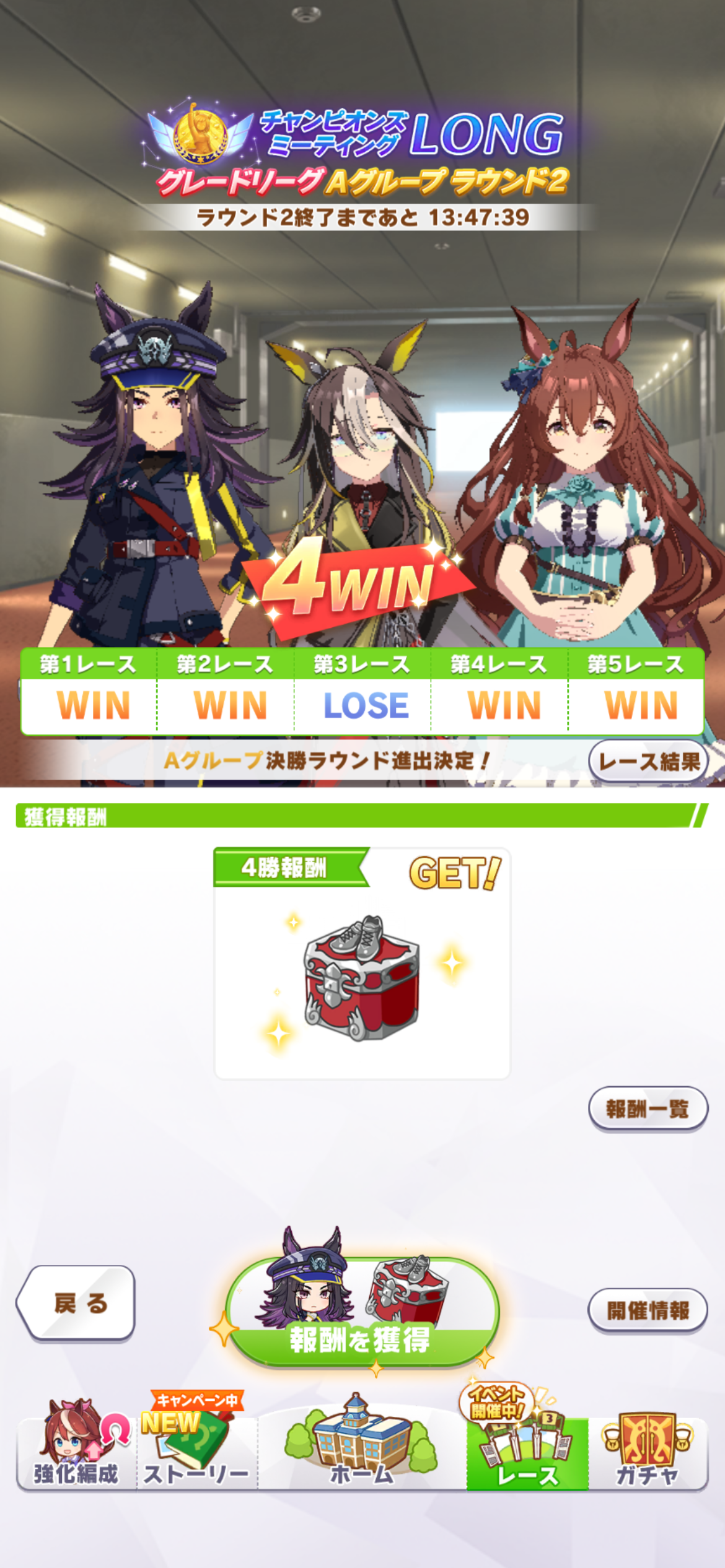The height and width of the screenshot is (1568, 725).
Task: Open the 報酬一覧 rewards list
Action: pos(648,1108)
